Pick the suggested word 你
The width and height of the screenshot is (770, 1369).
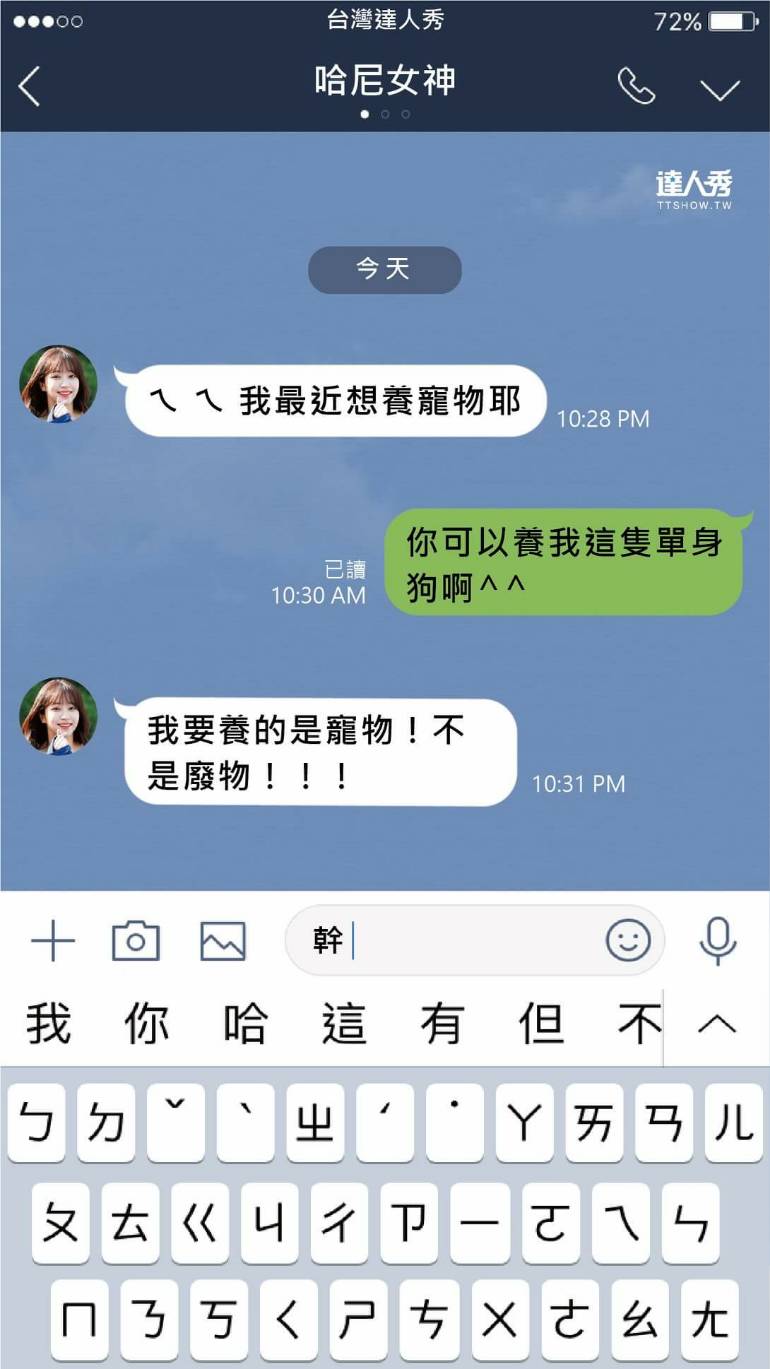(x=147, y=1024)
